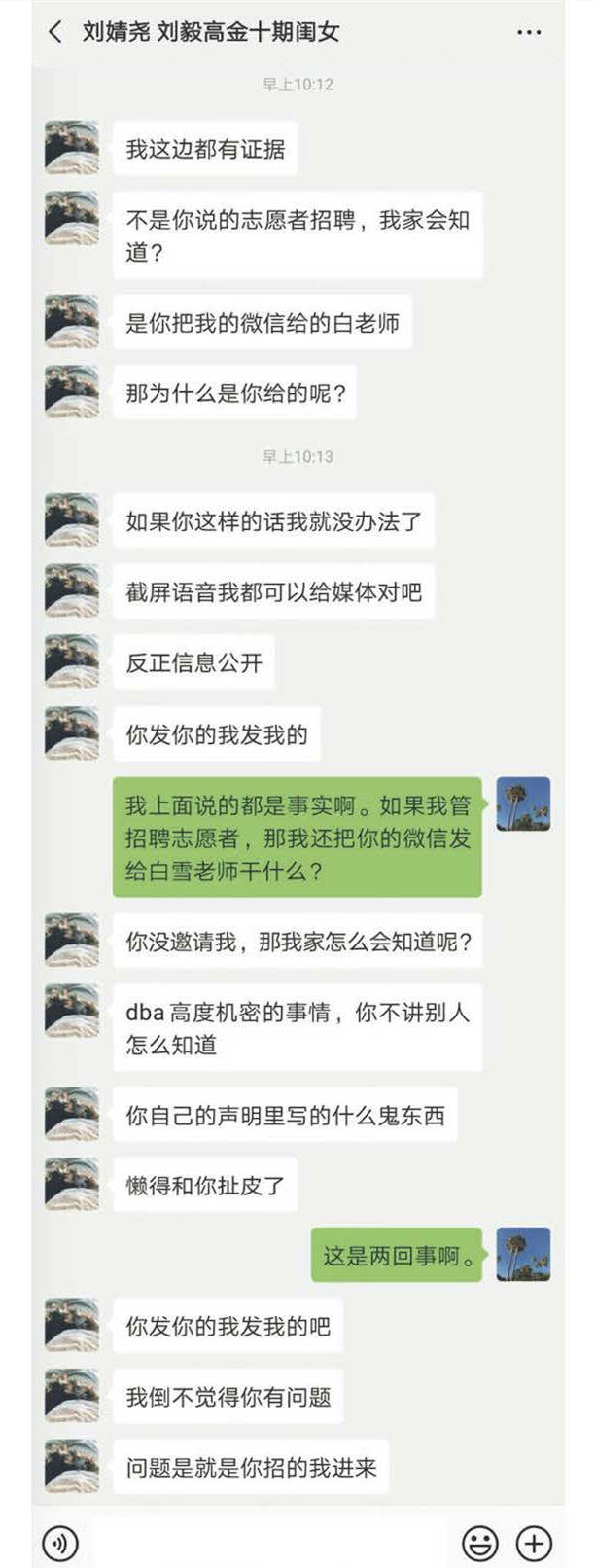This screenshot has height=1568, width=596.
Task: Focus the message text input field
Action: [x=267, y=1542]
